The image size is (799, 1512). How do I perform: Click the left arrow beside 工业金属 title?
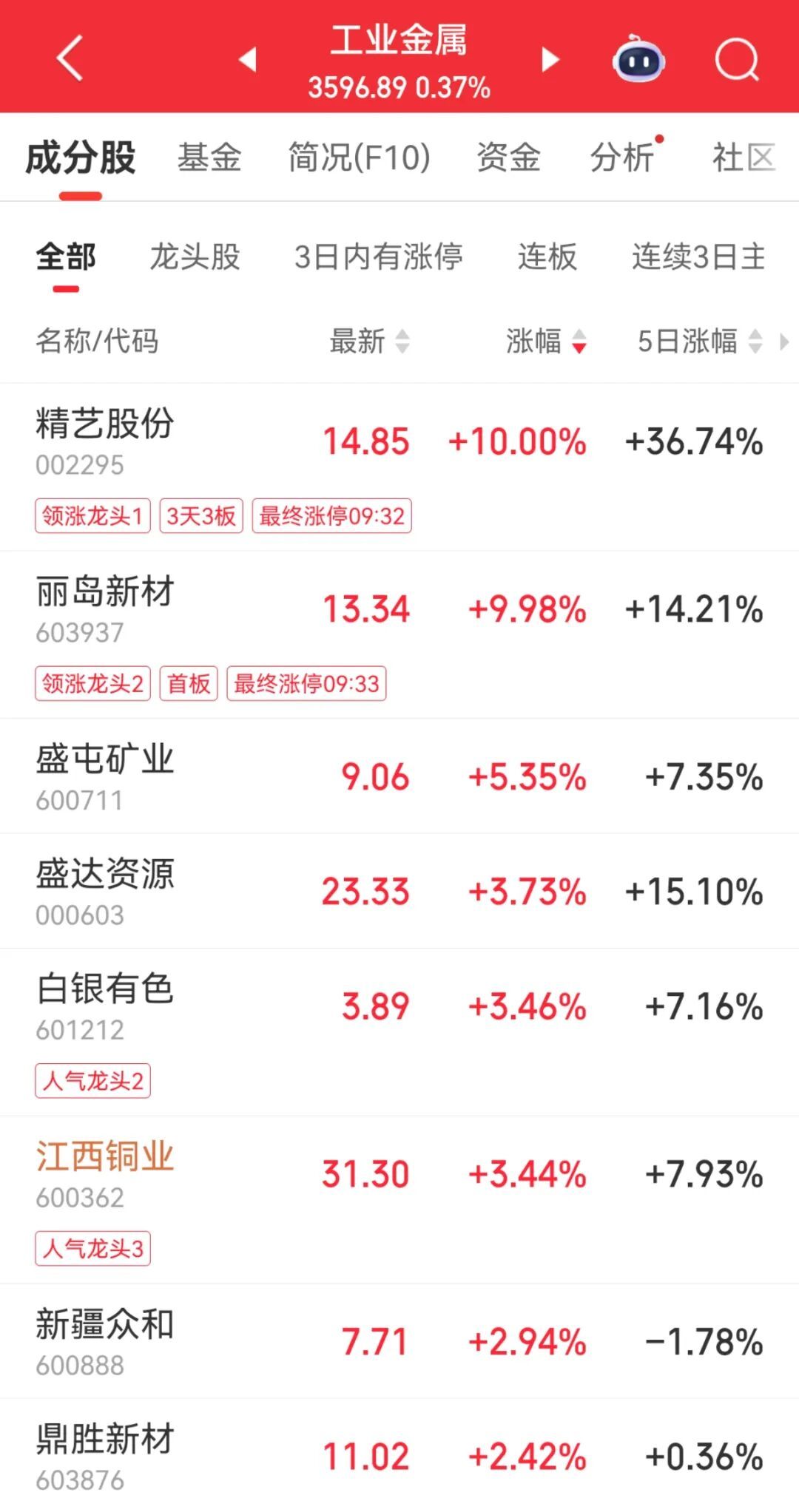(247, 61)
